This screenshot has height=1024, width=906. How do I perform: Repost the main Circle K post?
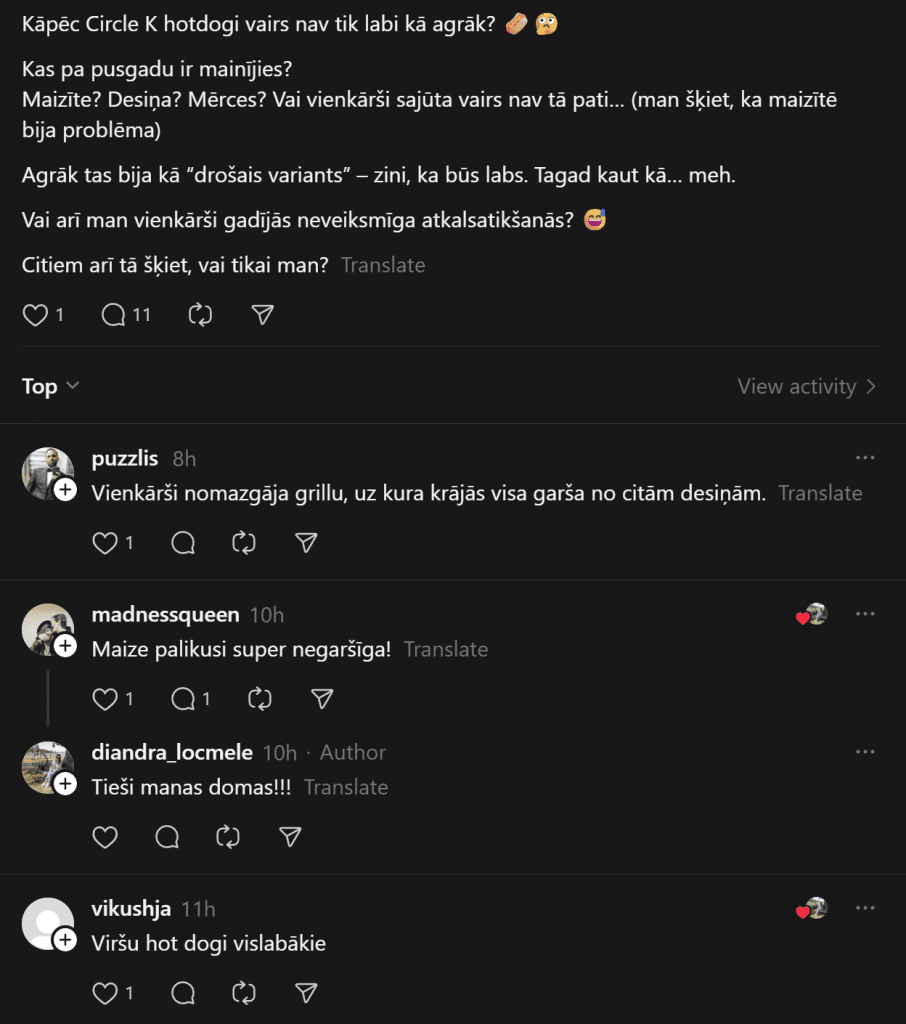coord(200,315)
